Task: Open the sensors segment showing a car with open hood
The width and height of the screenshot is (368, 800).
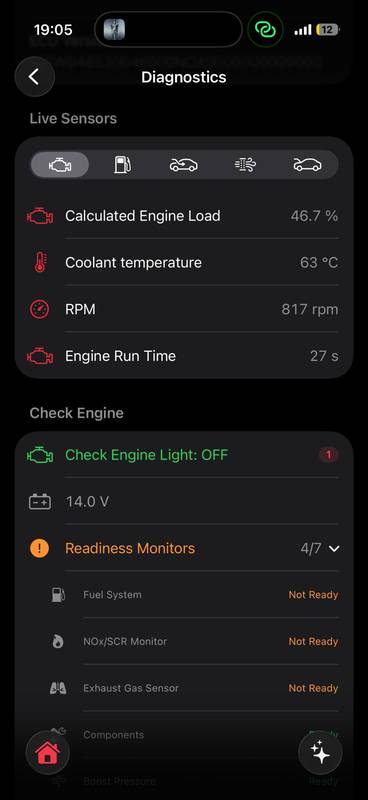Action: click(x=184, y=165)
